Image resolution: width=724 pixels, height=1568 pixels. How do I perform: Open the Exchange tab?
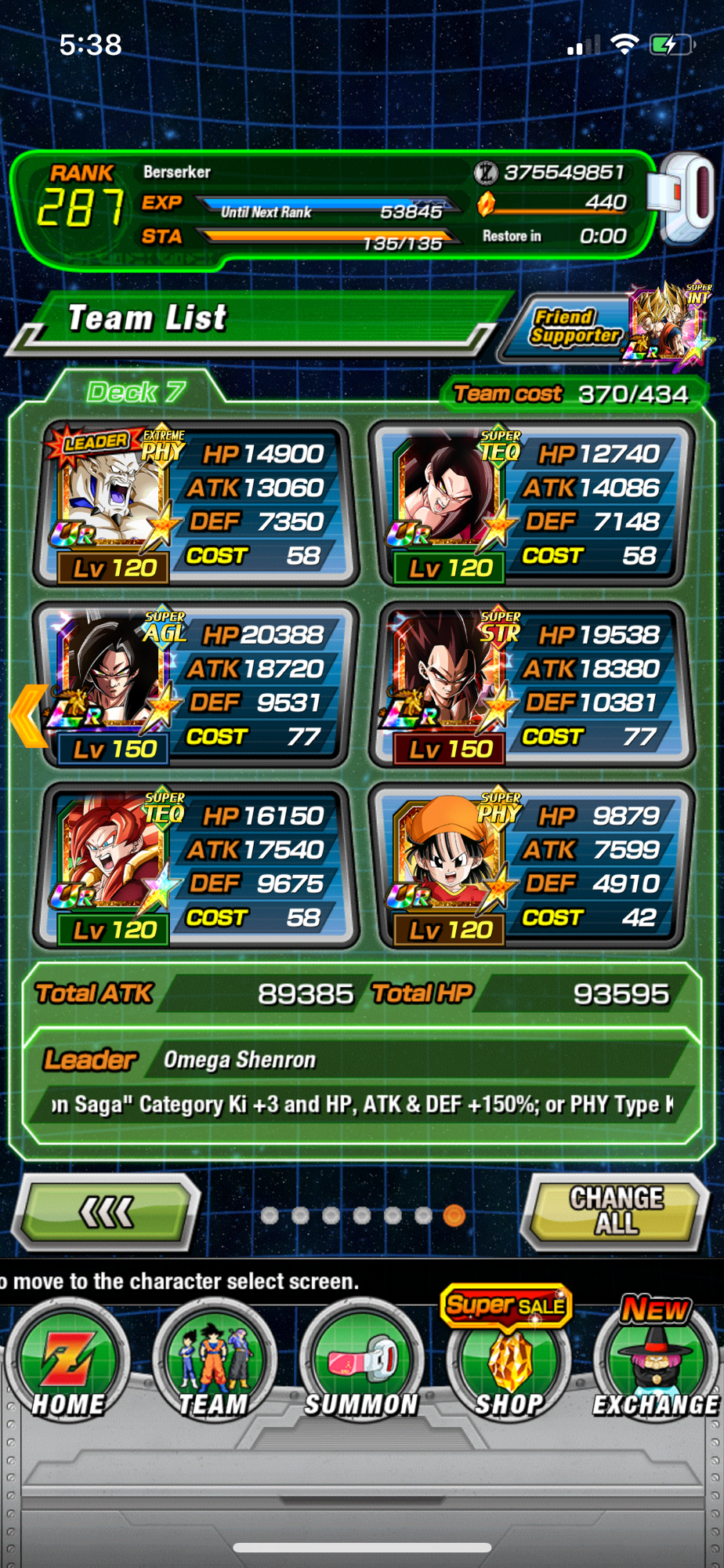click(x=655, y=1364)
